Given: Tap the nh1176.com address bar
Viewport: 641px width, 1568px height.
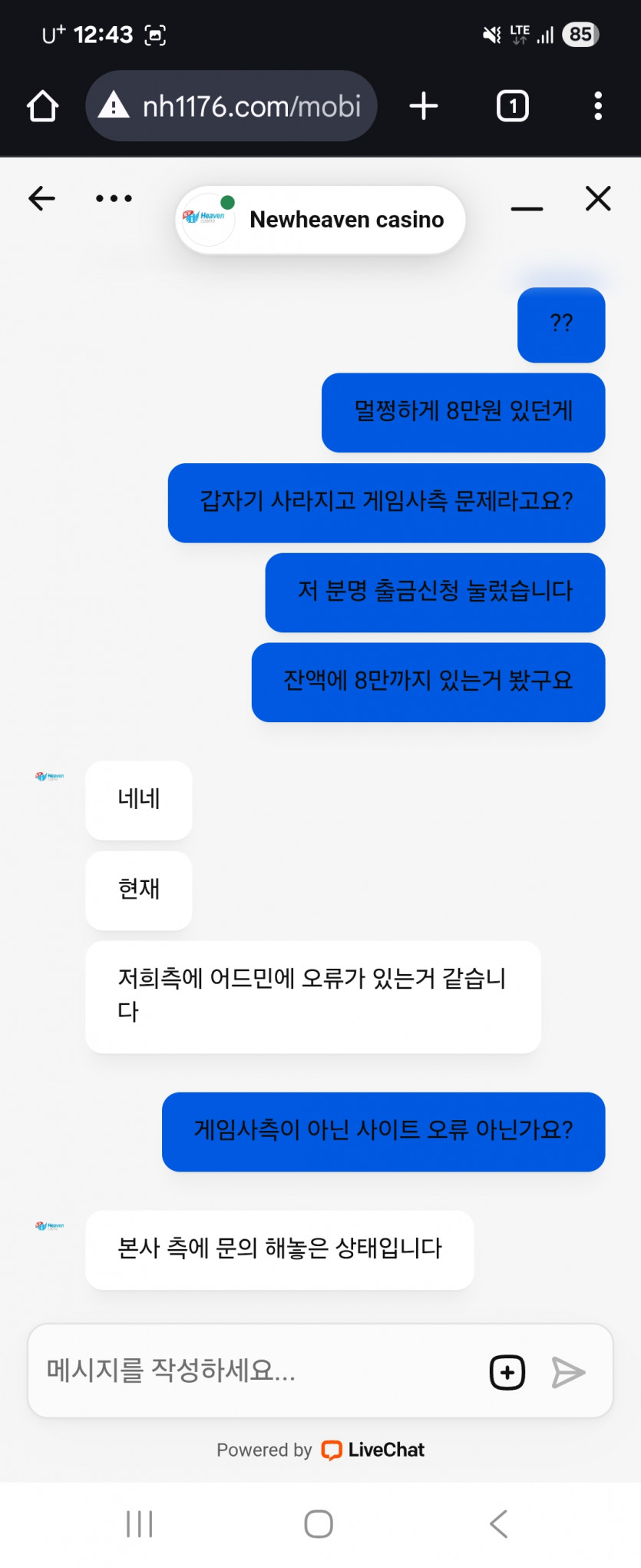Looking at the screenshot, I should pos(232,106).
